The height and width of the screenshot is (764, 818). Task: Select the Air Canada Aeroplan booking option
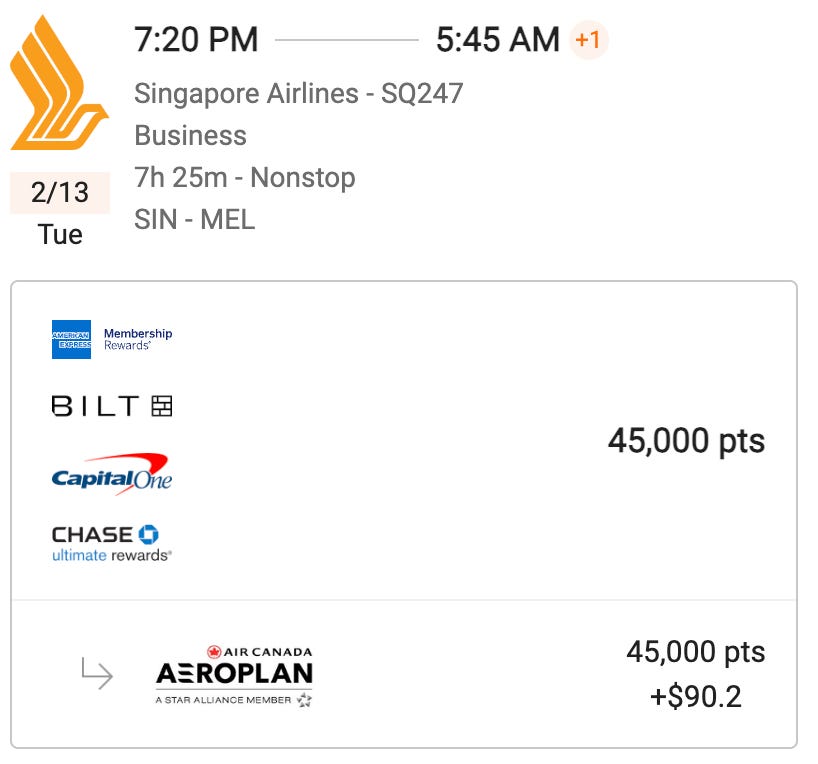pos(404,674)
